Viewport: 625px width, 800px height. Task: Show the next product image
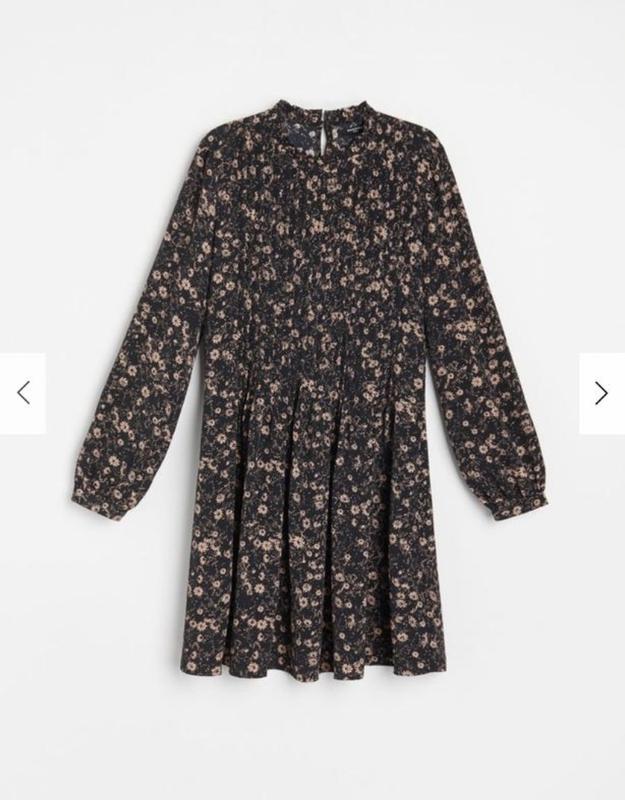click(601, 393)
